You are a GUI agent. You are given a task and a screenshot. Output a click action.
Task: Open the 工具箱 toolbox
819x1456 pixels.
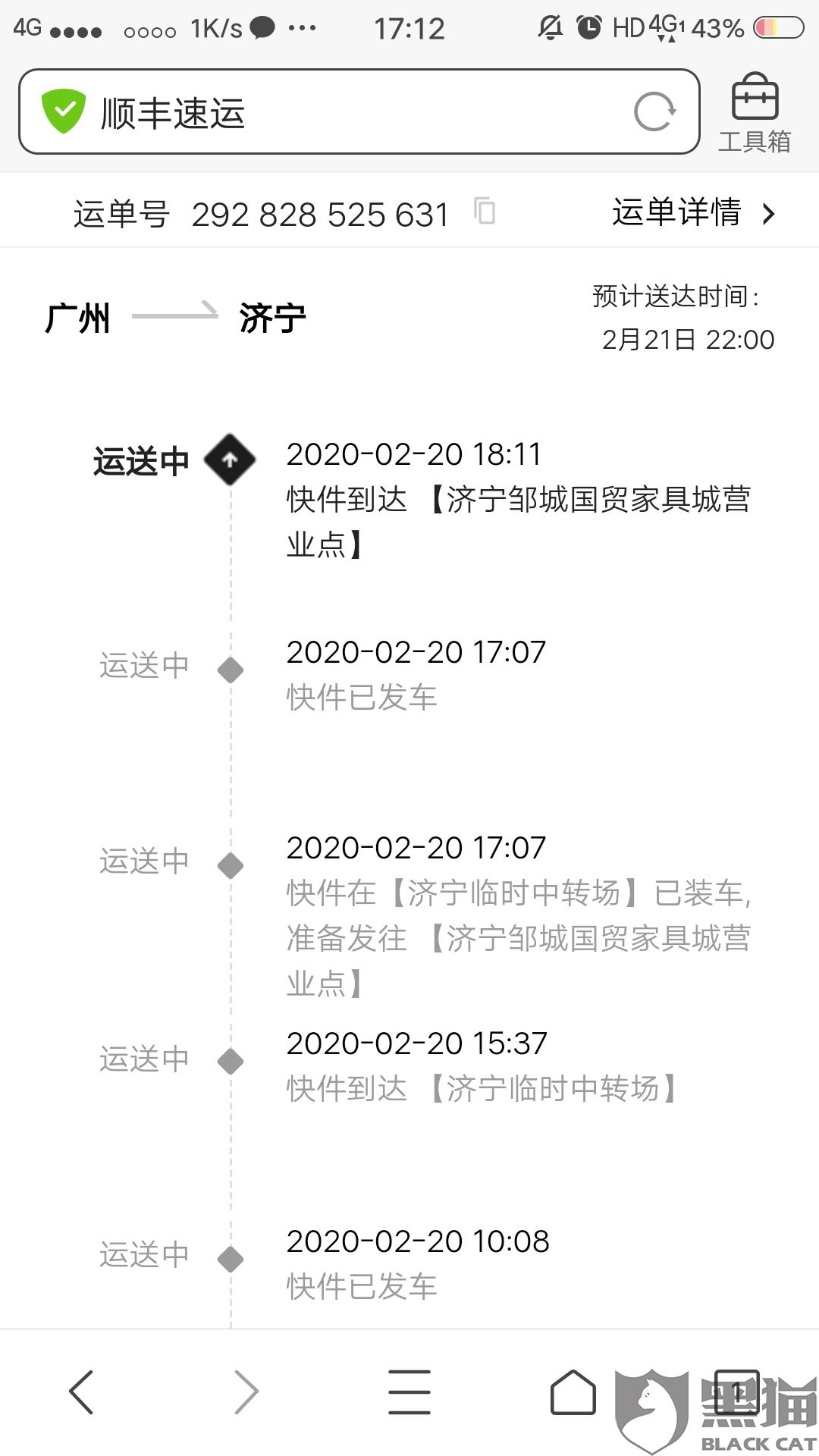pos(755,113)
